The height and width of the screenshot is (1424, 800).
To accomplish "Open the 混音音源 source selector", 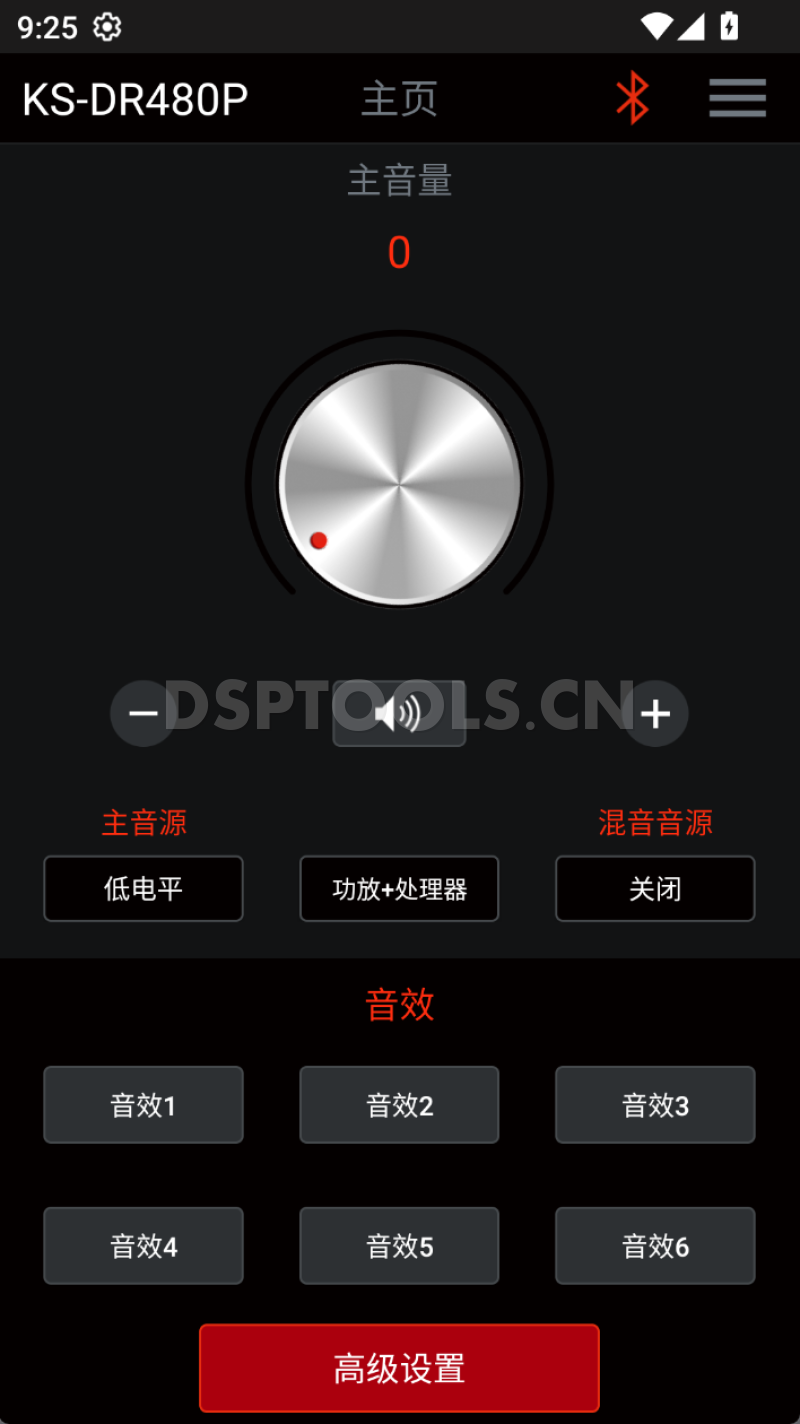I will (655, 822).
